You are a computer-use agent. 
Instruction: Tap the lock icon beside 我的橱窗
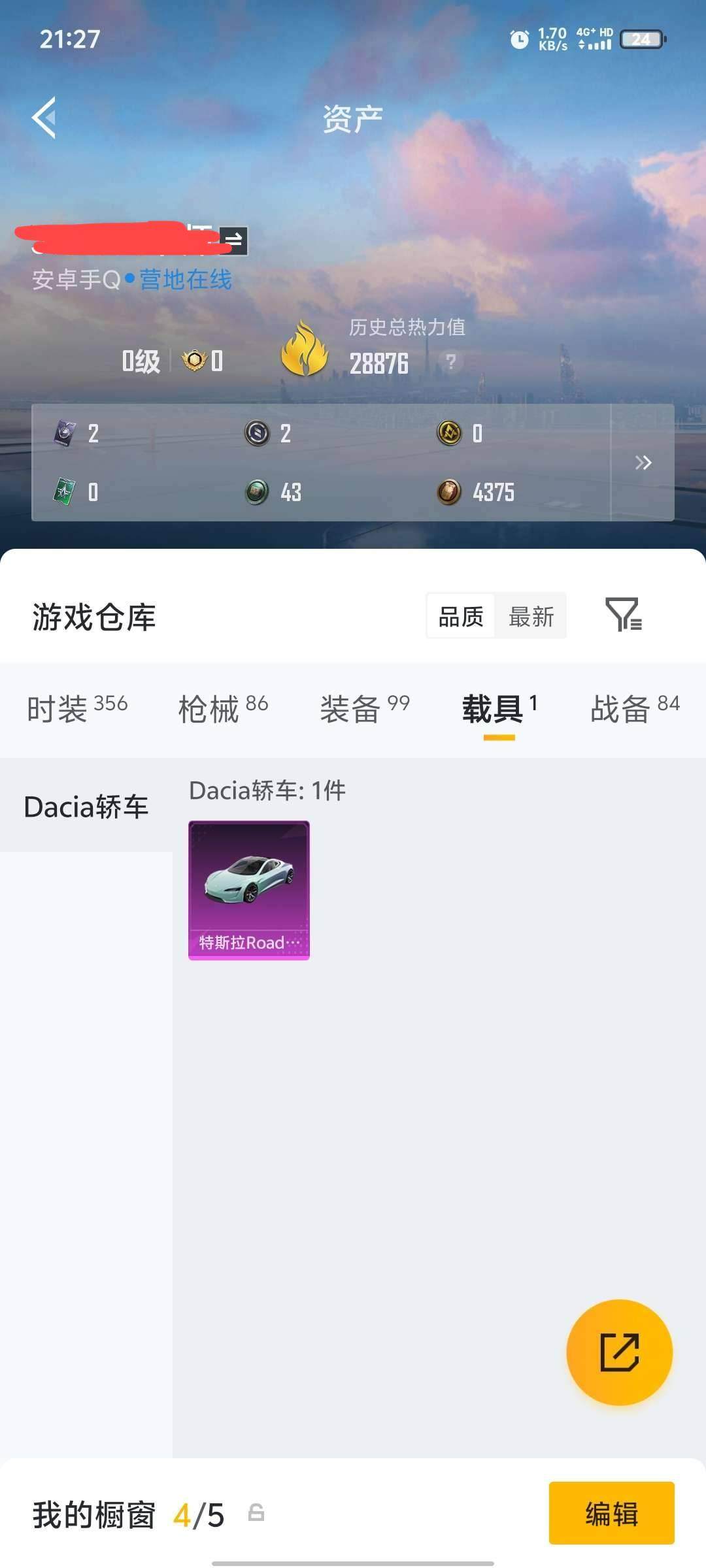pyautogui.click(x=256, y=1516)
